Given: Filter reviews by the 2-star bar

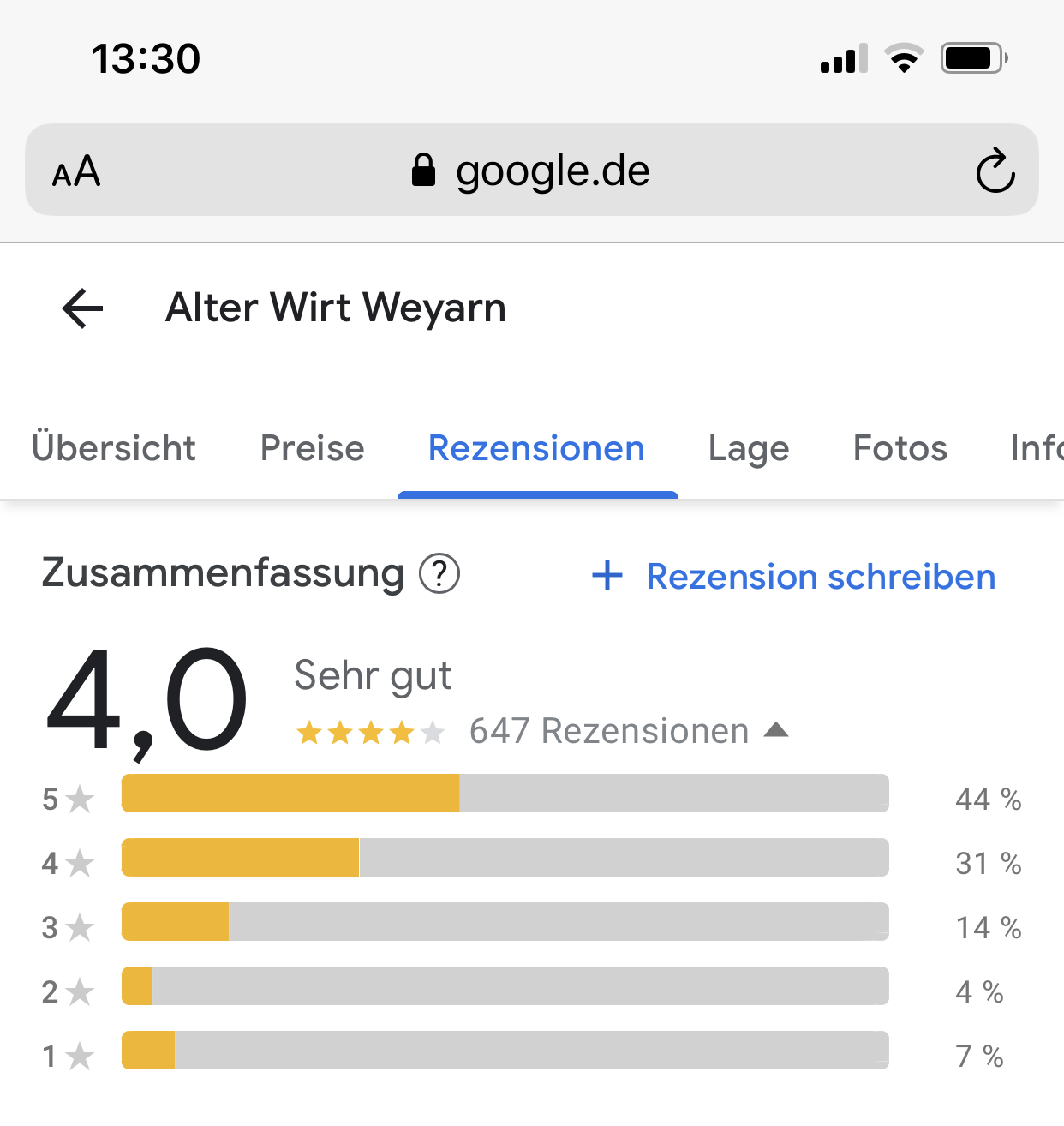Looking at the screenshot, I should click(x=505, y=986).
